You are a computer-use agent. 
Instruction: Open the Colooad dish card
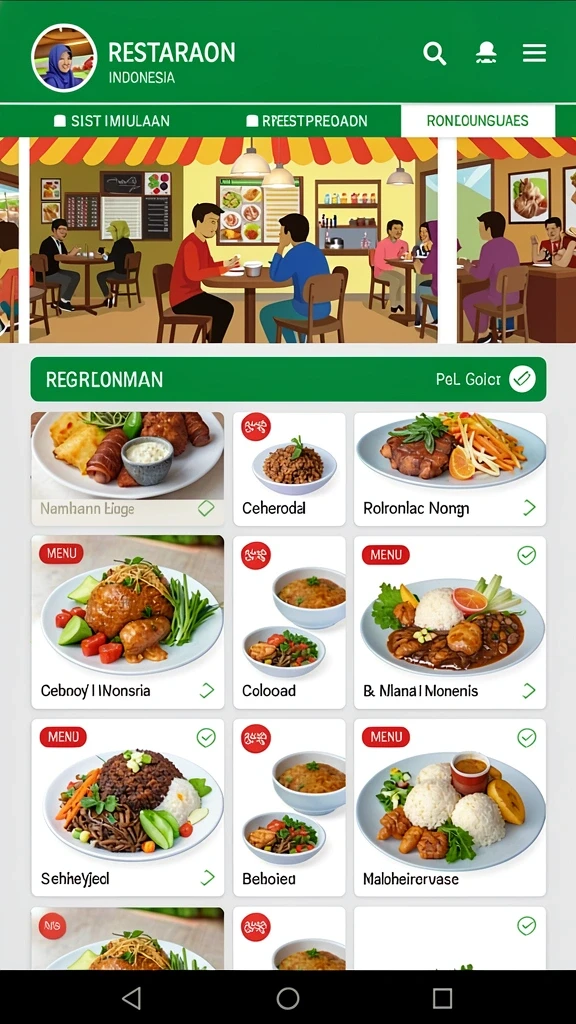click(x=289, y=622)
